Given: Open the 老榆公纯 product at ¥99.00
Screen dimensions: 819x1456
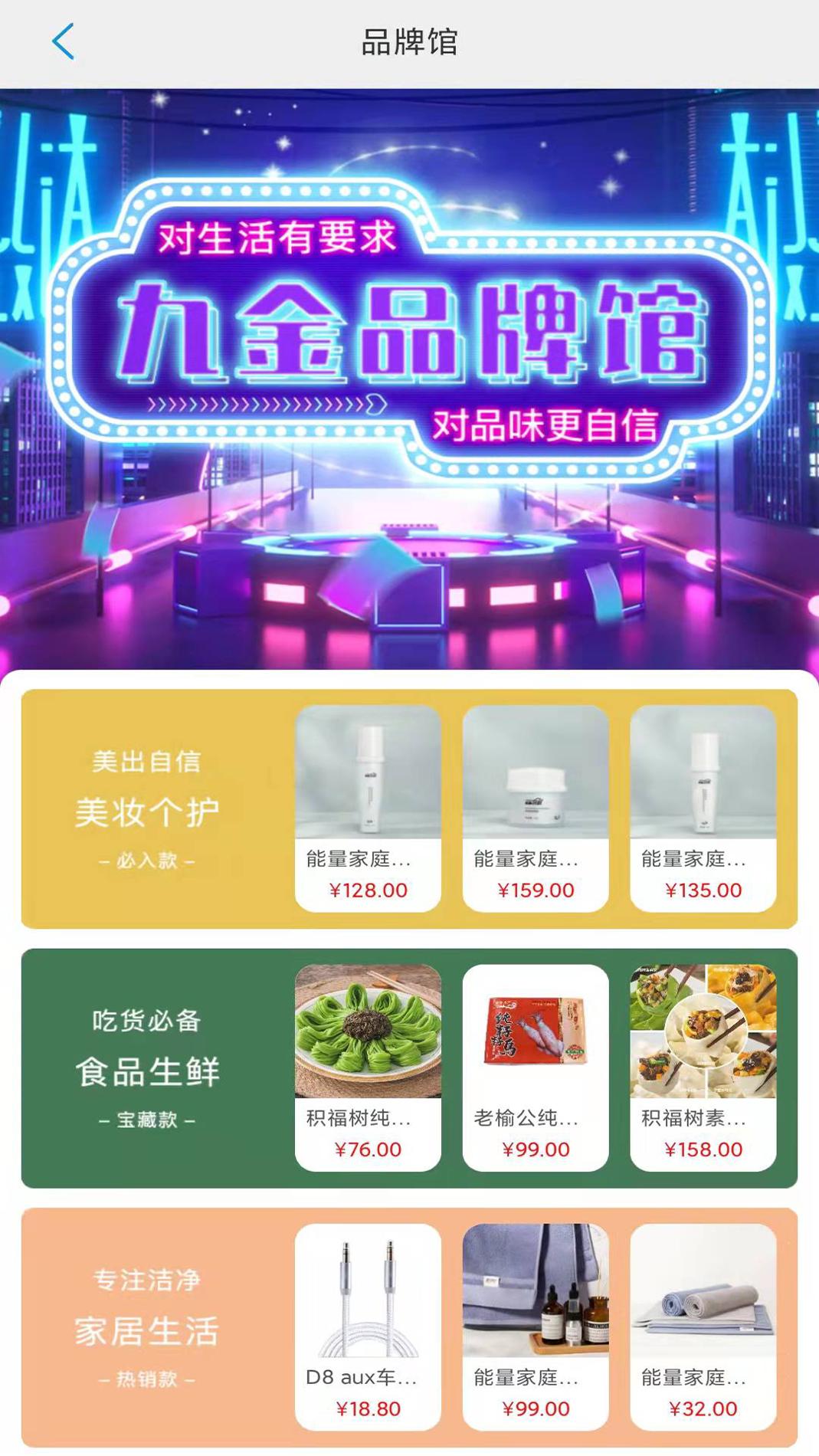Looking at the screenshot, I should [x=536, y=1067].
